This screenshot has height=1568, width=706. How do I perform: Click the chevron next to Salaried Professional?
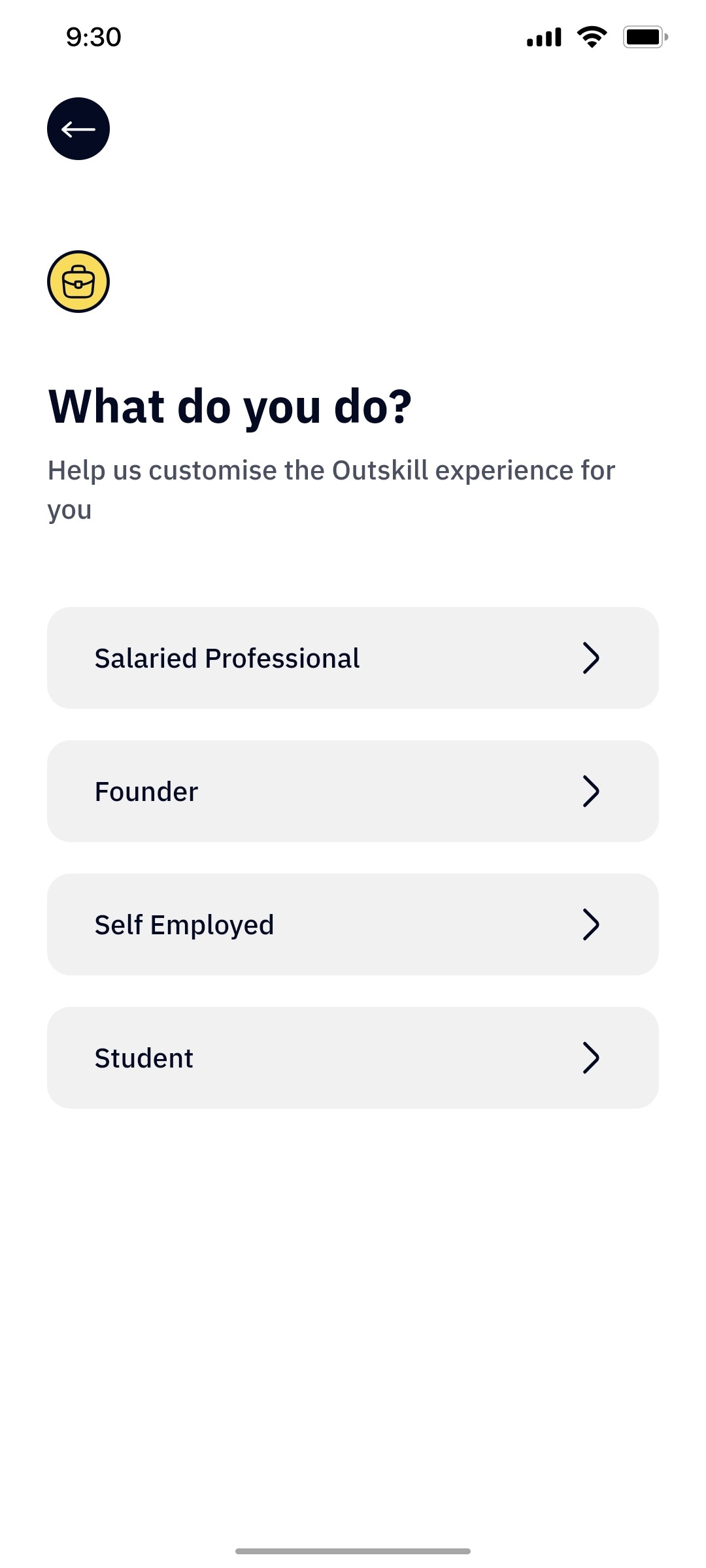pyautogui.click(x=590, y=658)
